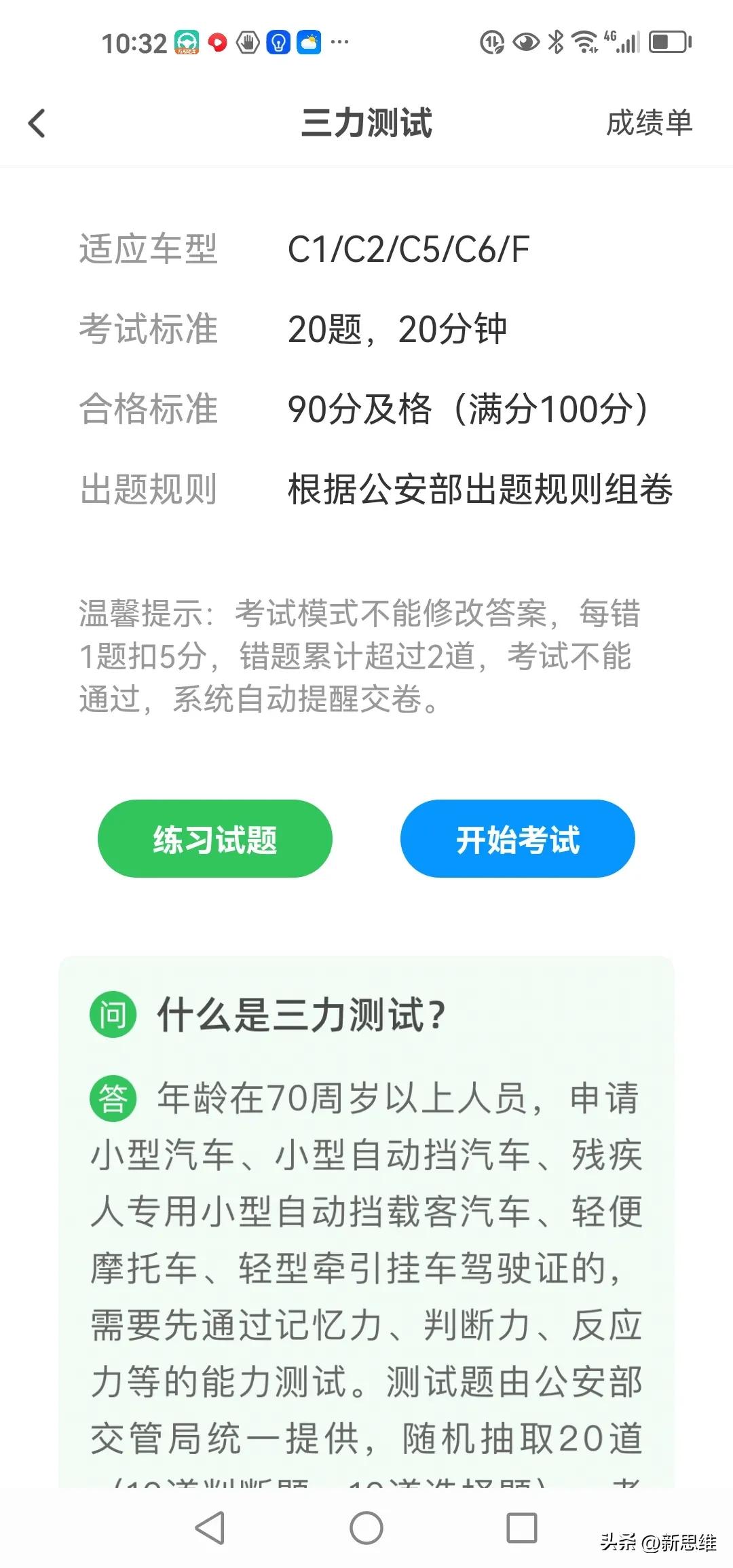
Task: Tap the system back navigation button
Action: (210, 1529)
